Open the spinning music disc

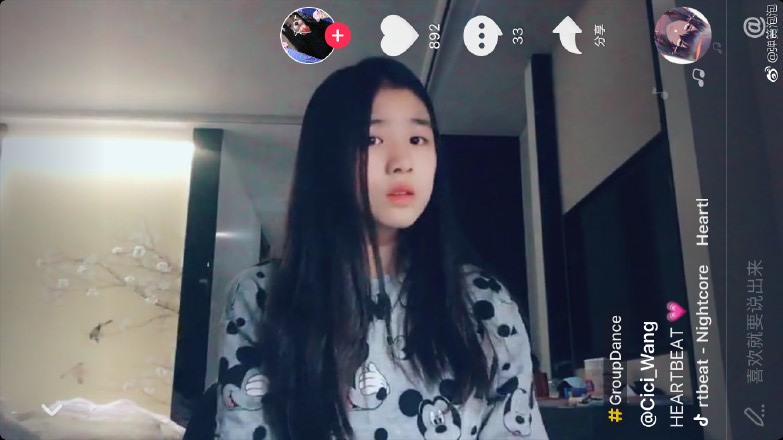682,35
